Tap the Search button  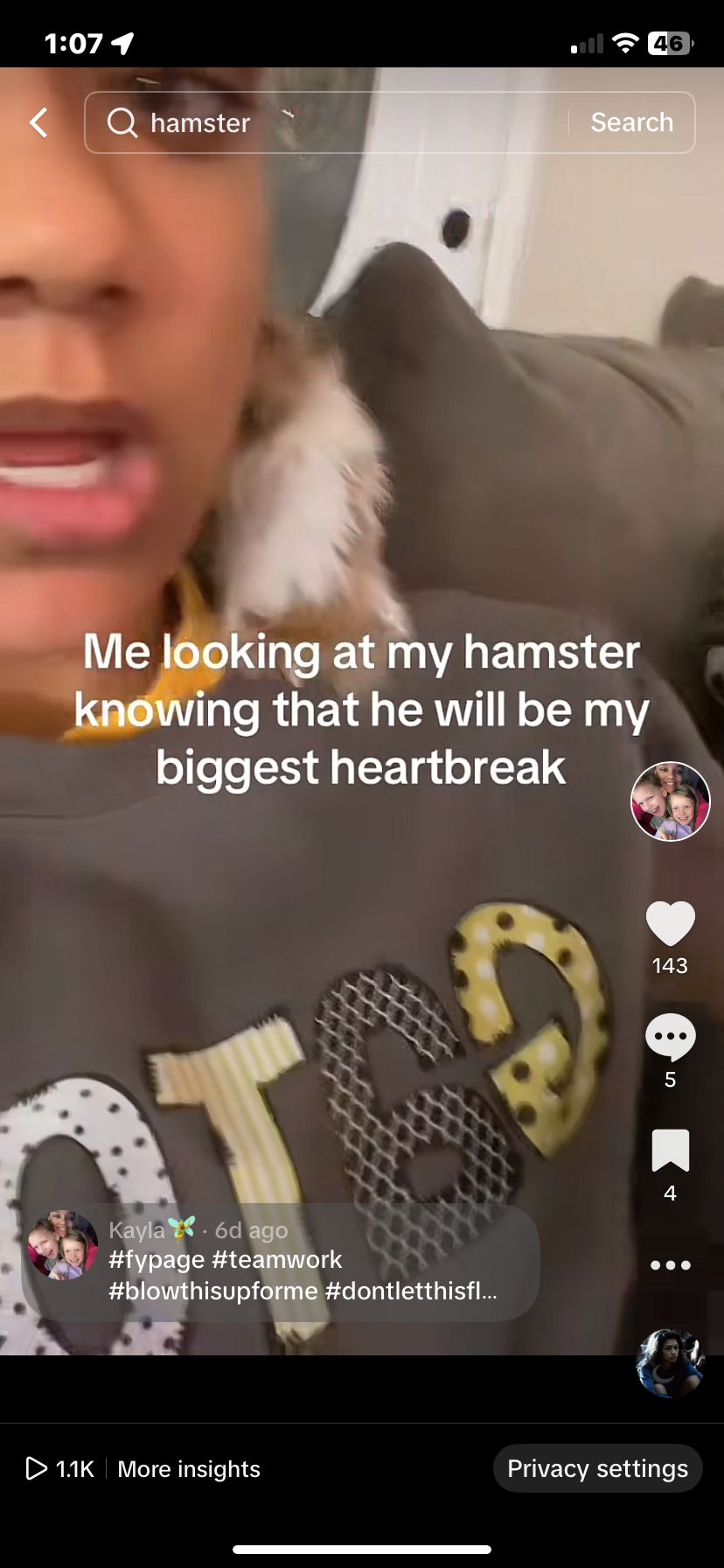click(x=632, y=122)
